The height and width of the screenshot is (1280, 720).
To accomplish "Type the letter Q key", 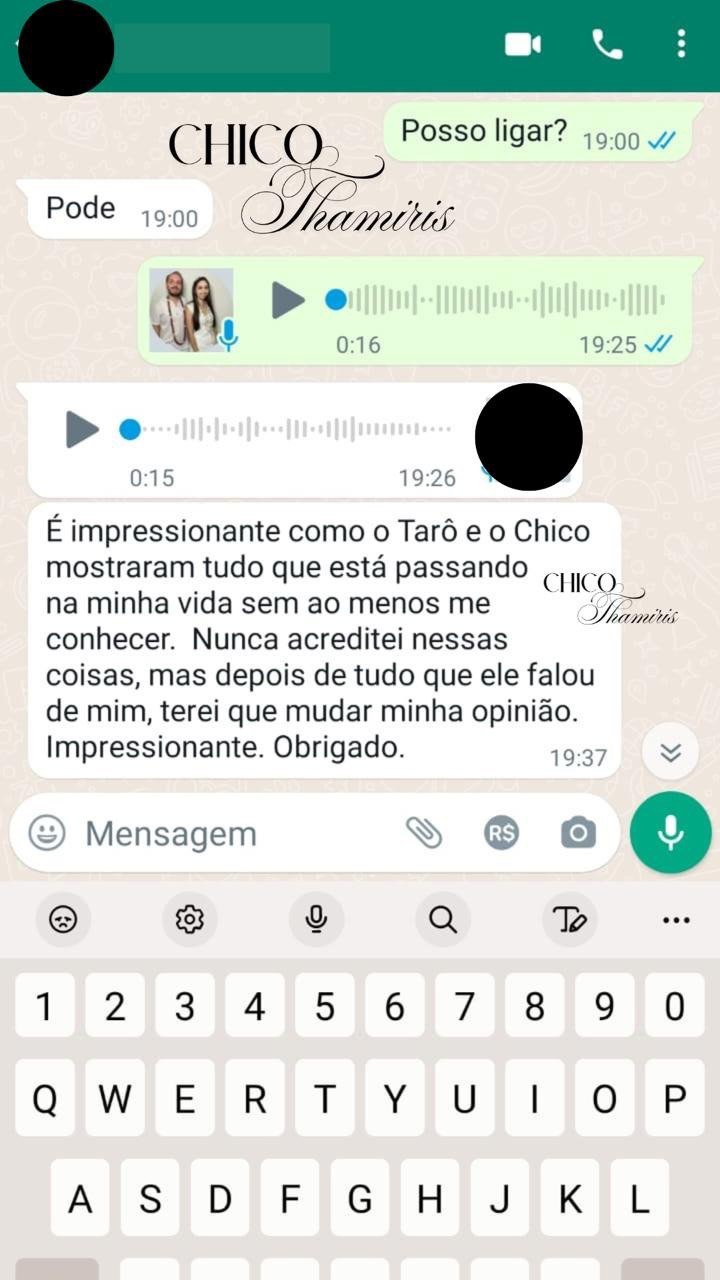I will click(x=44, y=1098).
